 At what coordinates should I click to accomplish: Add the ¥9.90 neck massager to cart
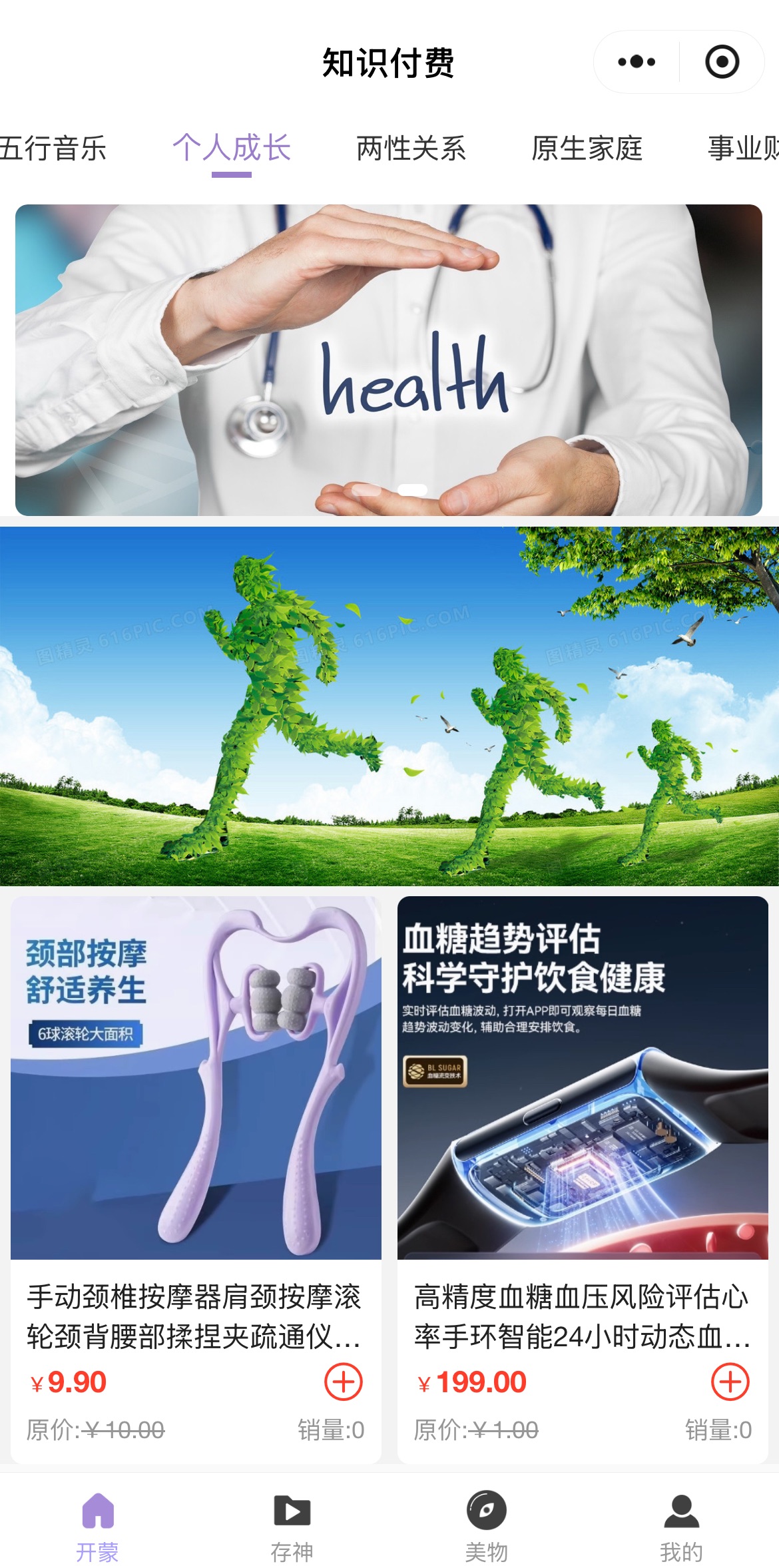coord(343,1382)
